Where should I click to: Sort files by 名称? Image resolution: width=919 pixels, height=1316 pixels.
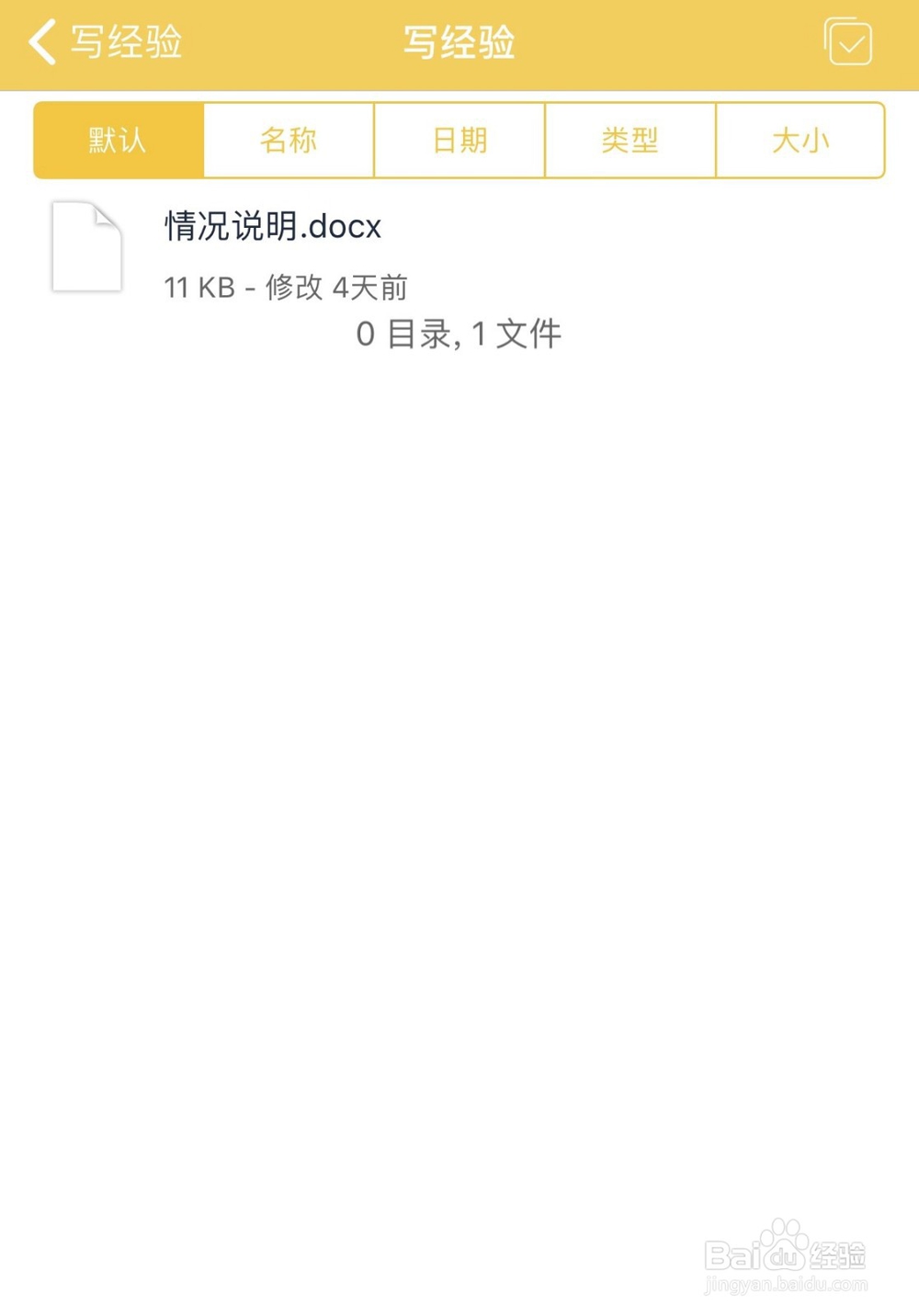pos(288,139)
